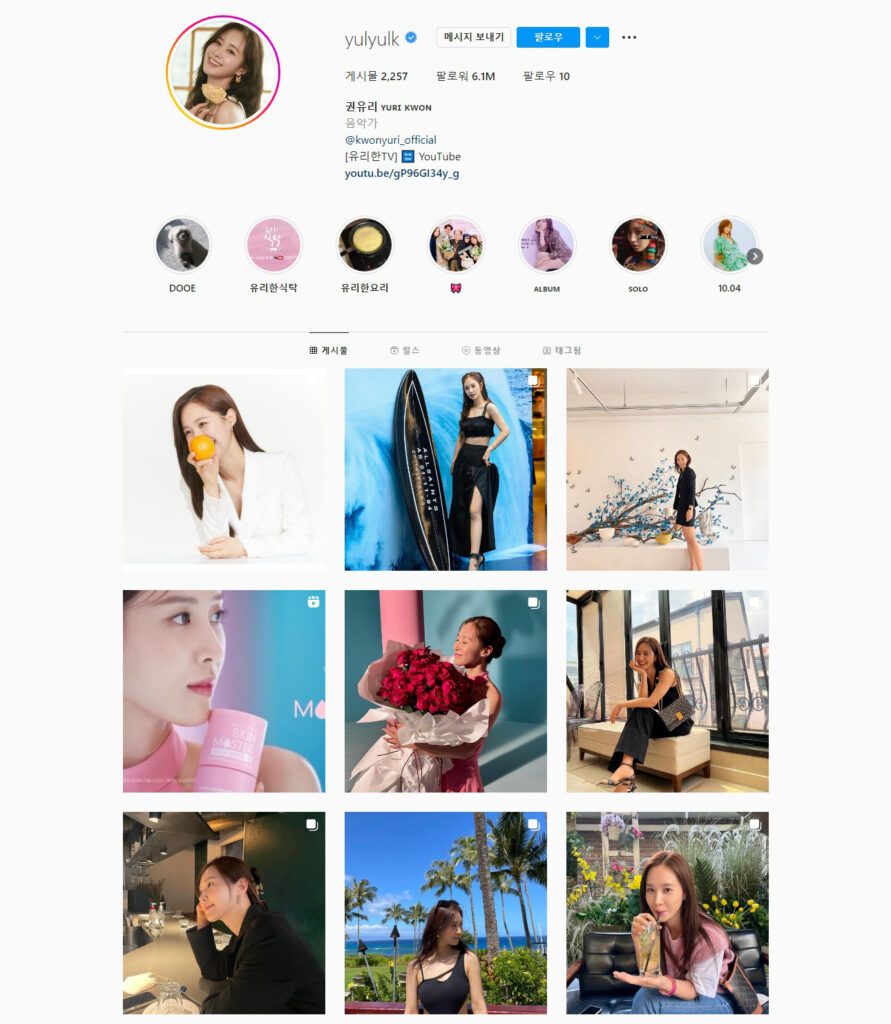
Task: Open the 10.04 story highlight
Action: point(728,246)
